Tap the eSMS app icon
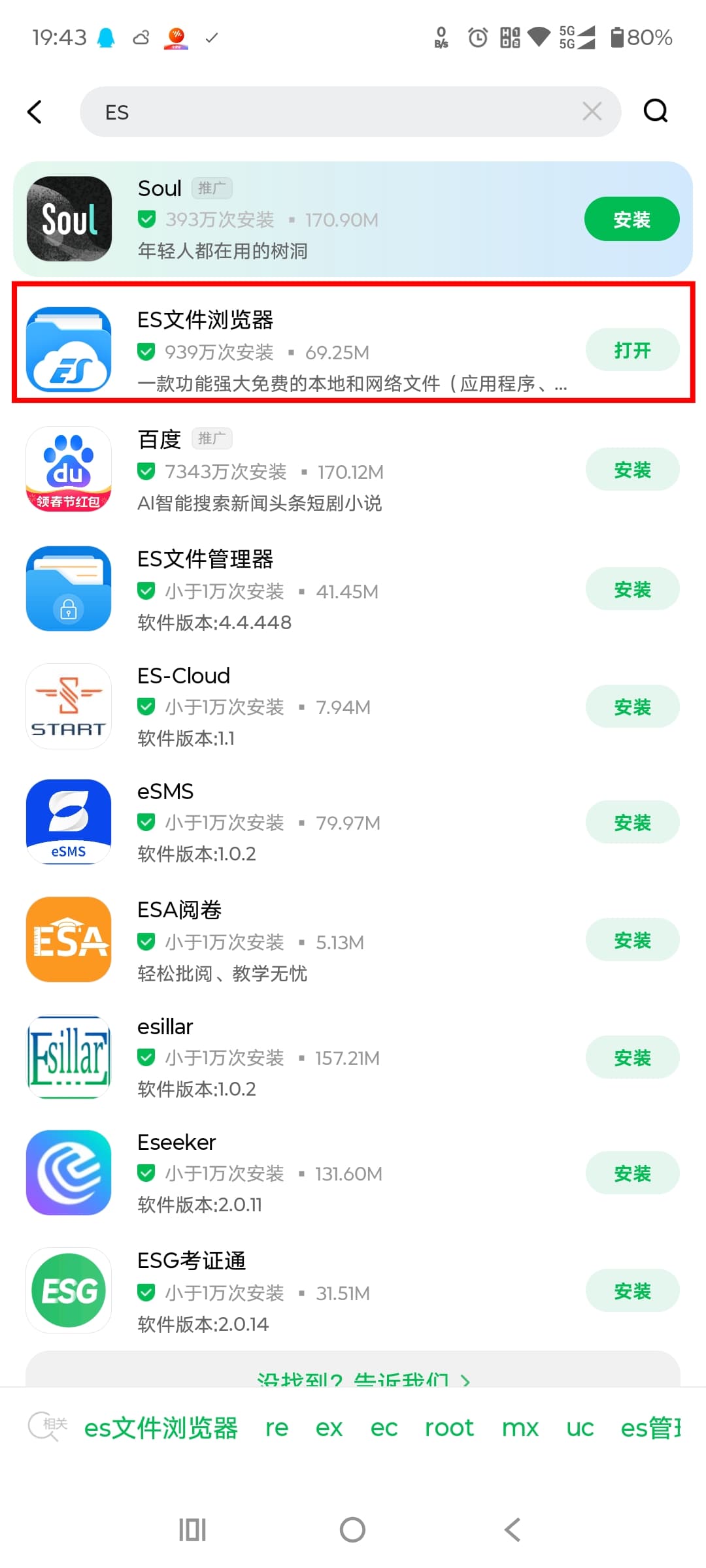Screen dimensions: 706x1568 [x=68, y=822]
